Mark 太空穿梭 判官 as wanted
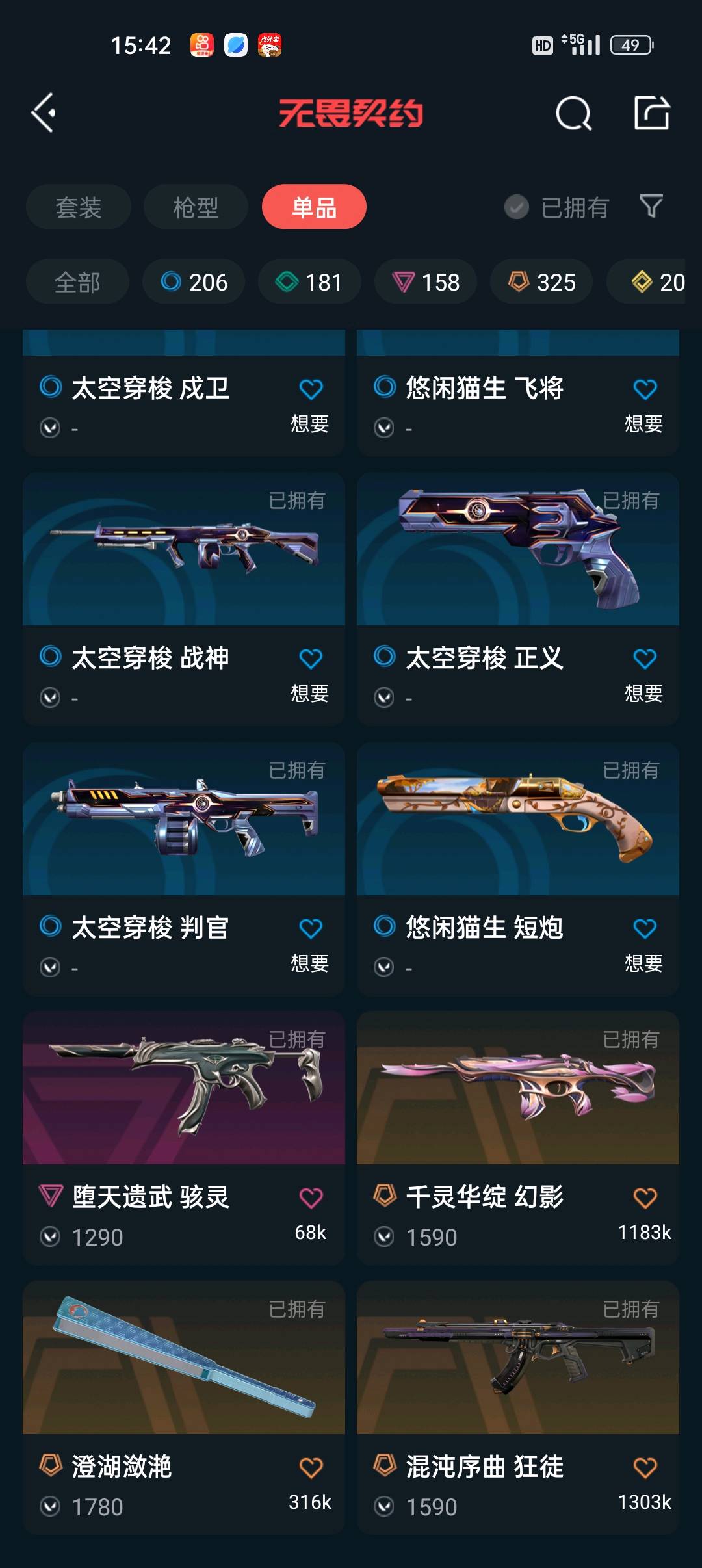 tap(311, 928)
